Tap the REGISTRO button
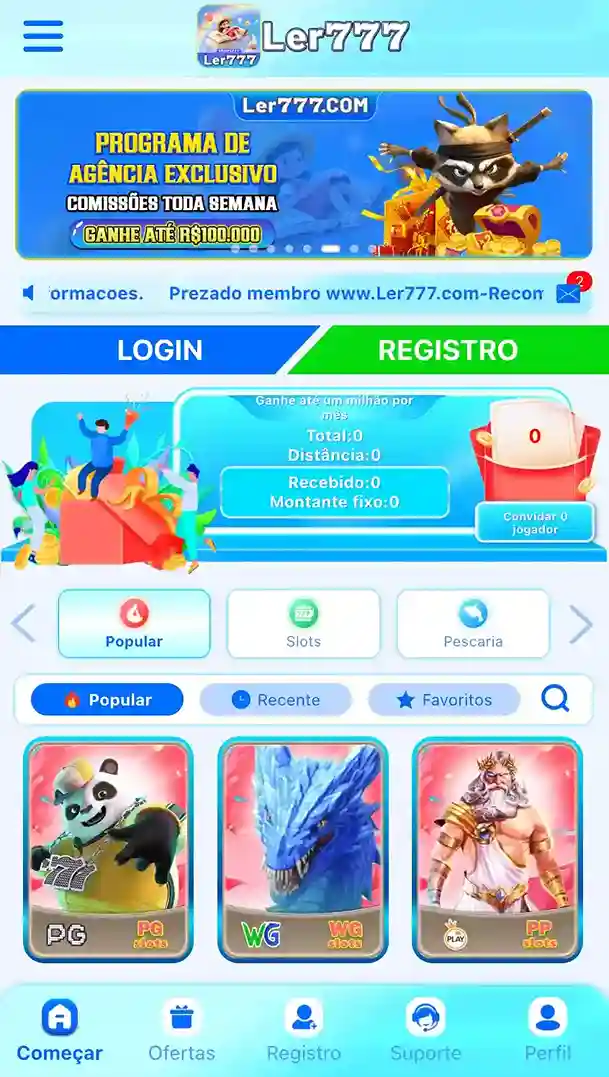This screenshot has width=609, height=1077. [448, 350]
